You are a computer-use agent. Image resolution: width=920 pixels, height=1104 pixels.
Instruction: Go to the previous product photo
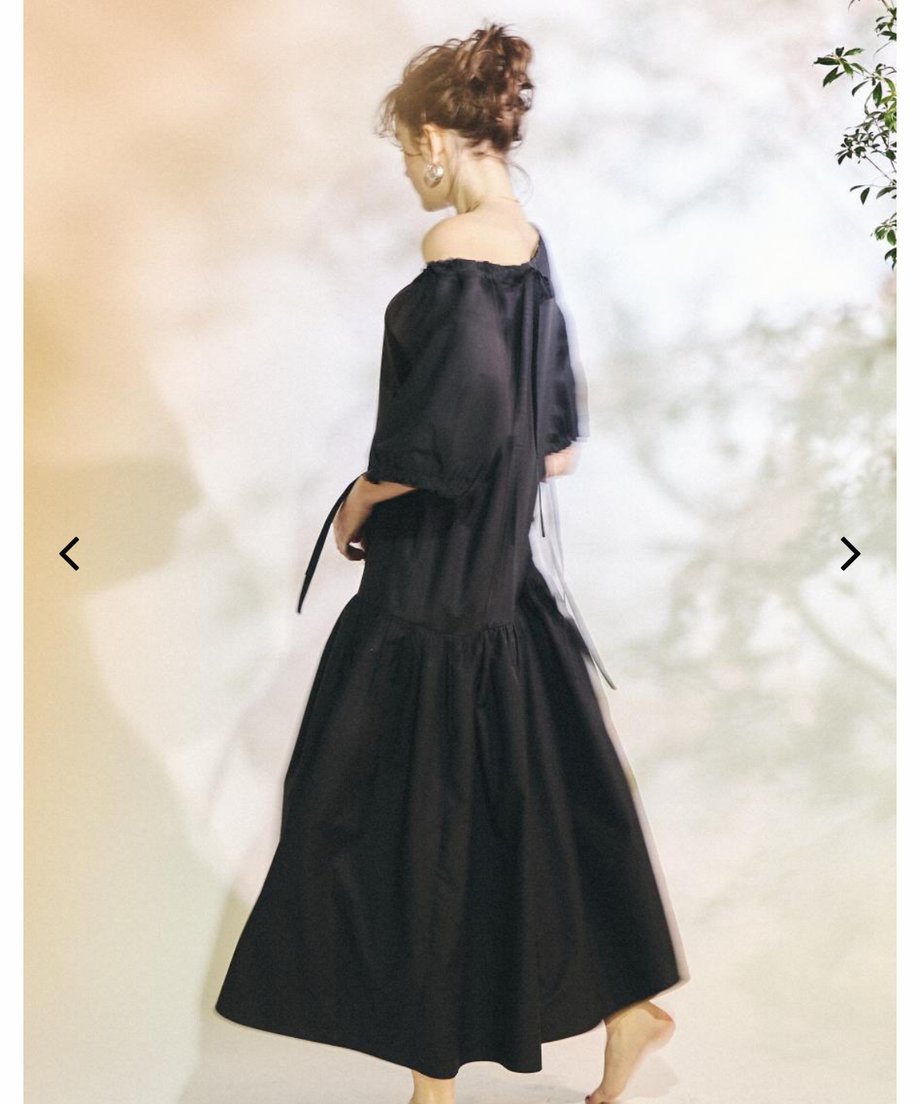point(69,553)
